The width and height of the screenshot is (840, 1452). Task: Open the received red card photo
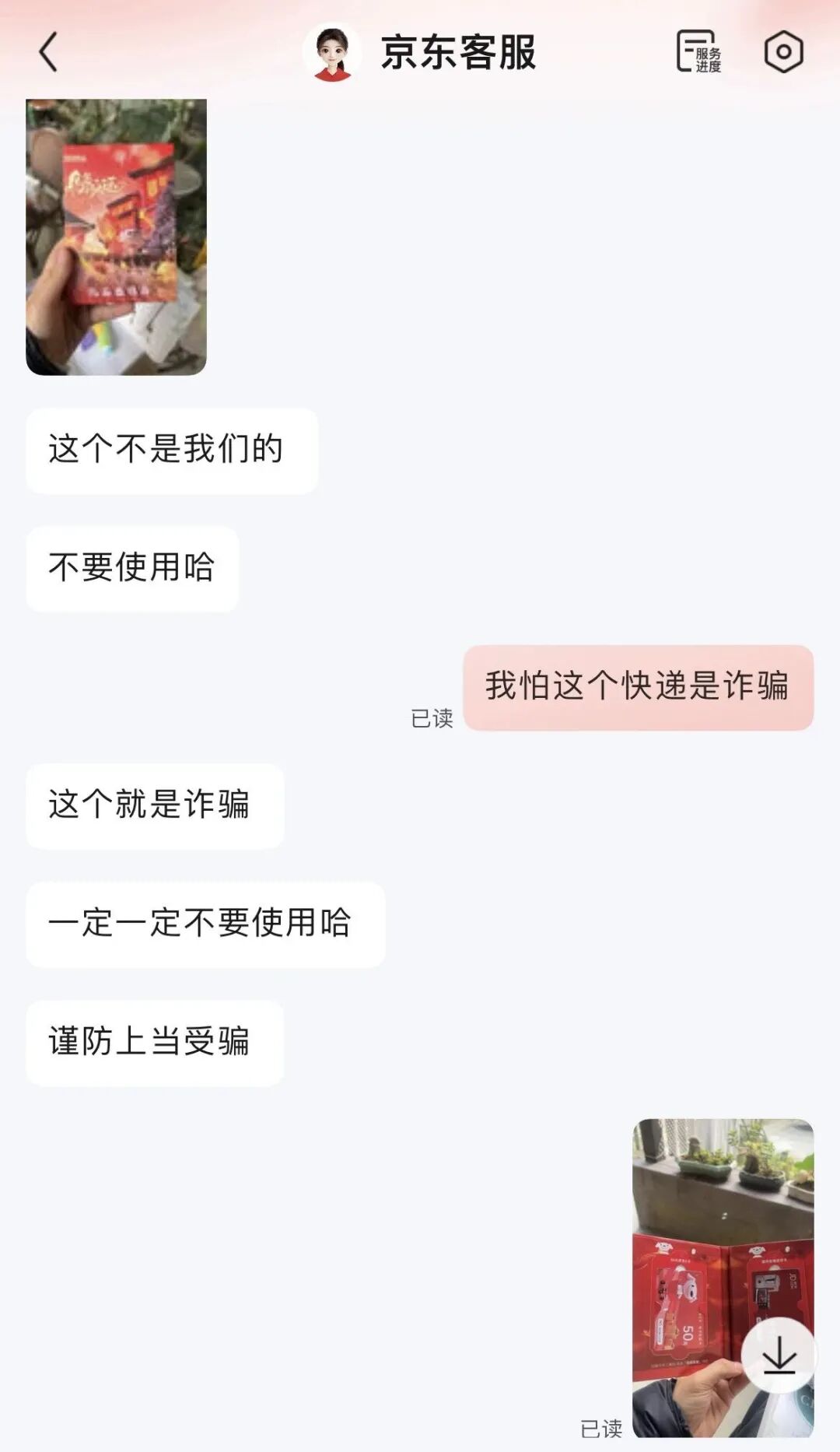click(x=116, y=237)
